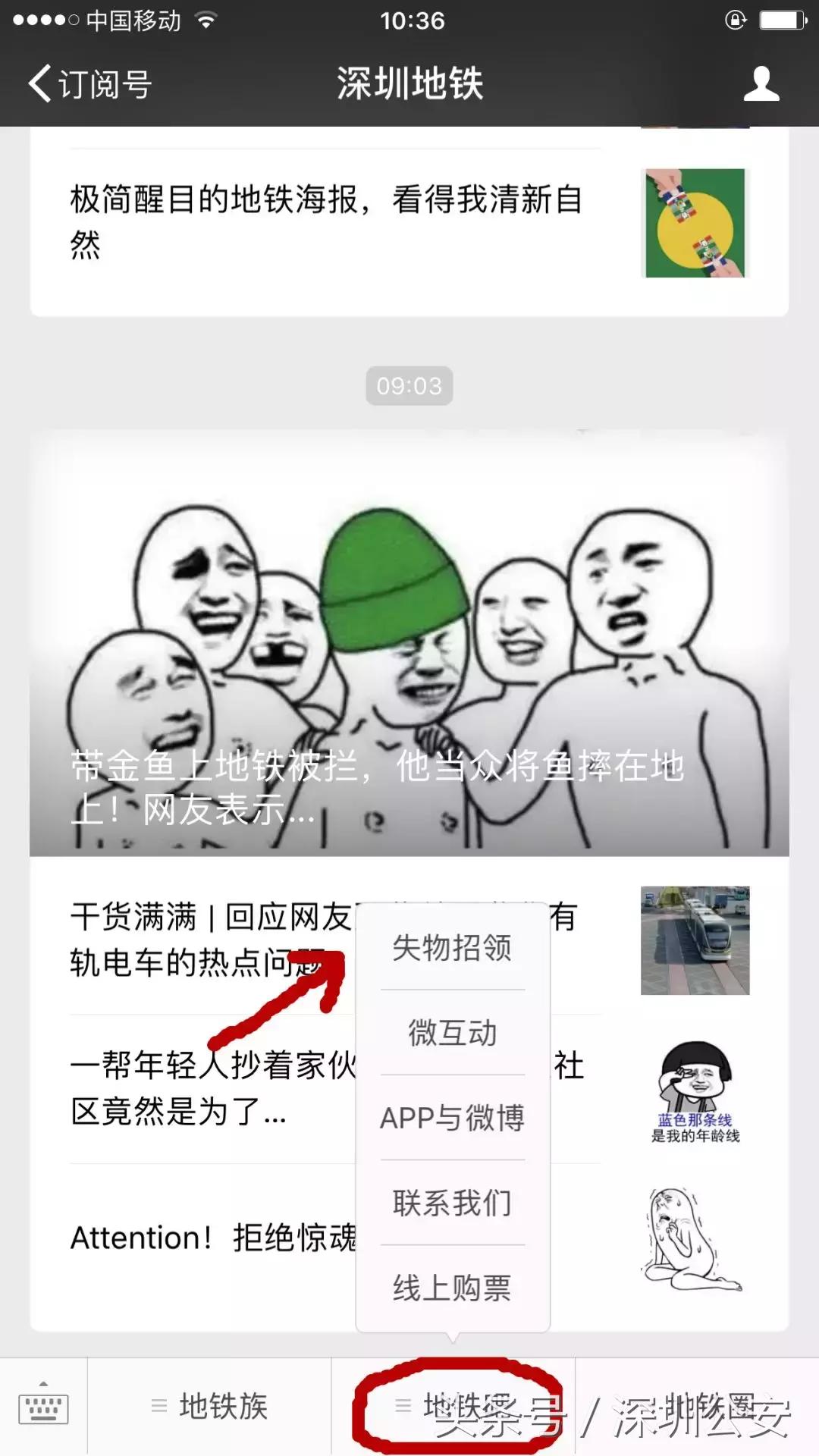The width and height of the screenshot is (819, 1456).
Task: Open APP与微博 from the menu
Action: pos(451,1117)
